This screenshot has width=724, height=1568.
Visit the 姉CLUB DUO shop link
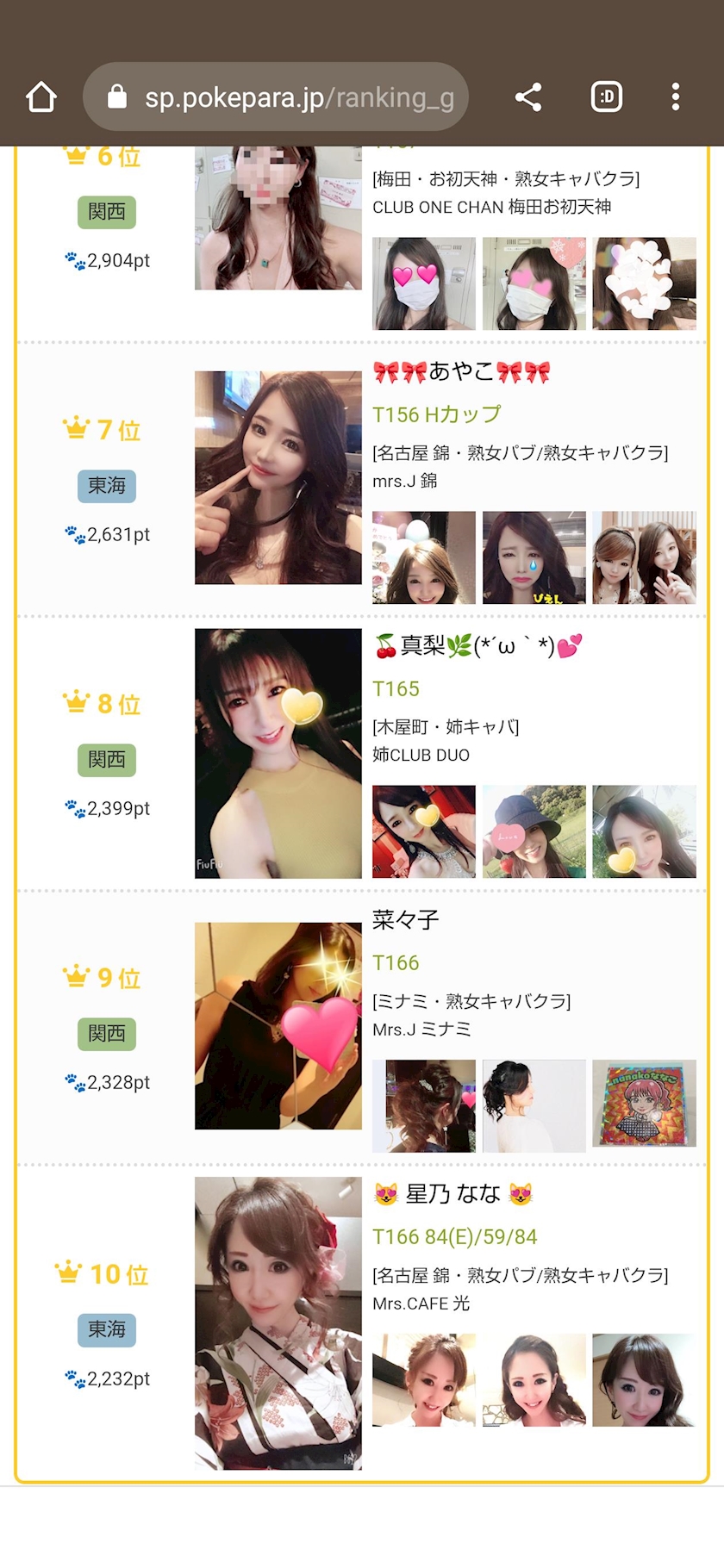coord(421,755)
